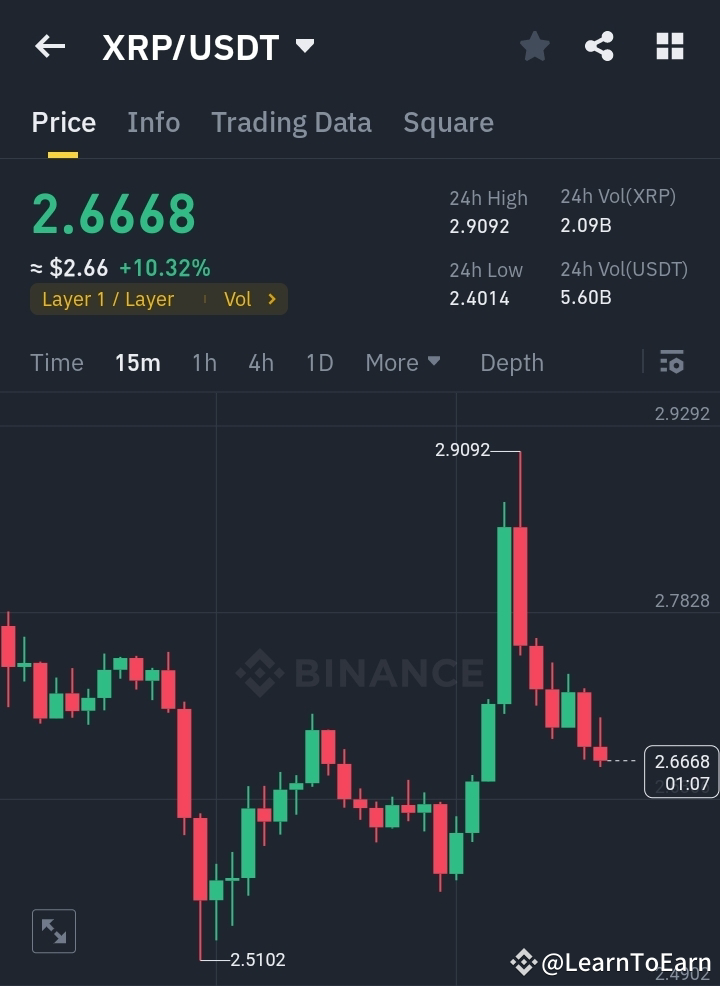Expand the More timeframes dropdown
This screenshot has width=720, height=986.
click(403, 363)
